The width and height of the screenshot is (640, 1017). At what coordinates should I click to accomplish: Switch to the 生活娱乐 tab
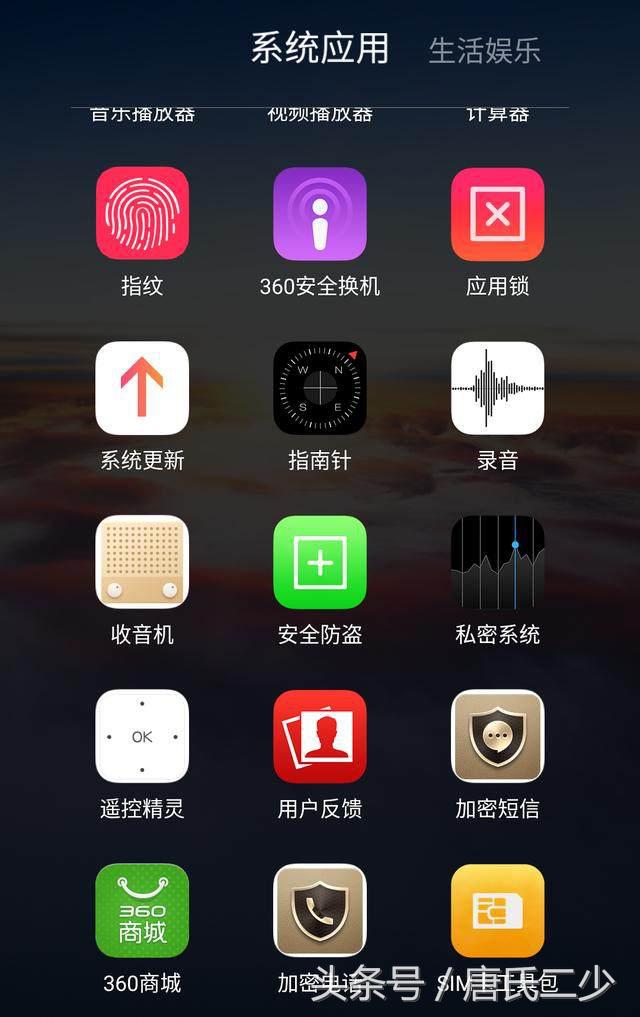tap(484, 50)
